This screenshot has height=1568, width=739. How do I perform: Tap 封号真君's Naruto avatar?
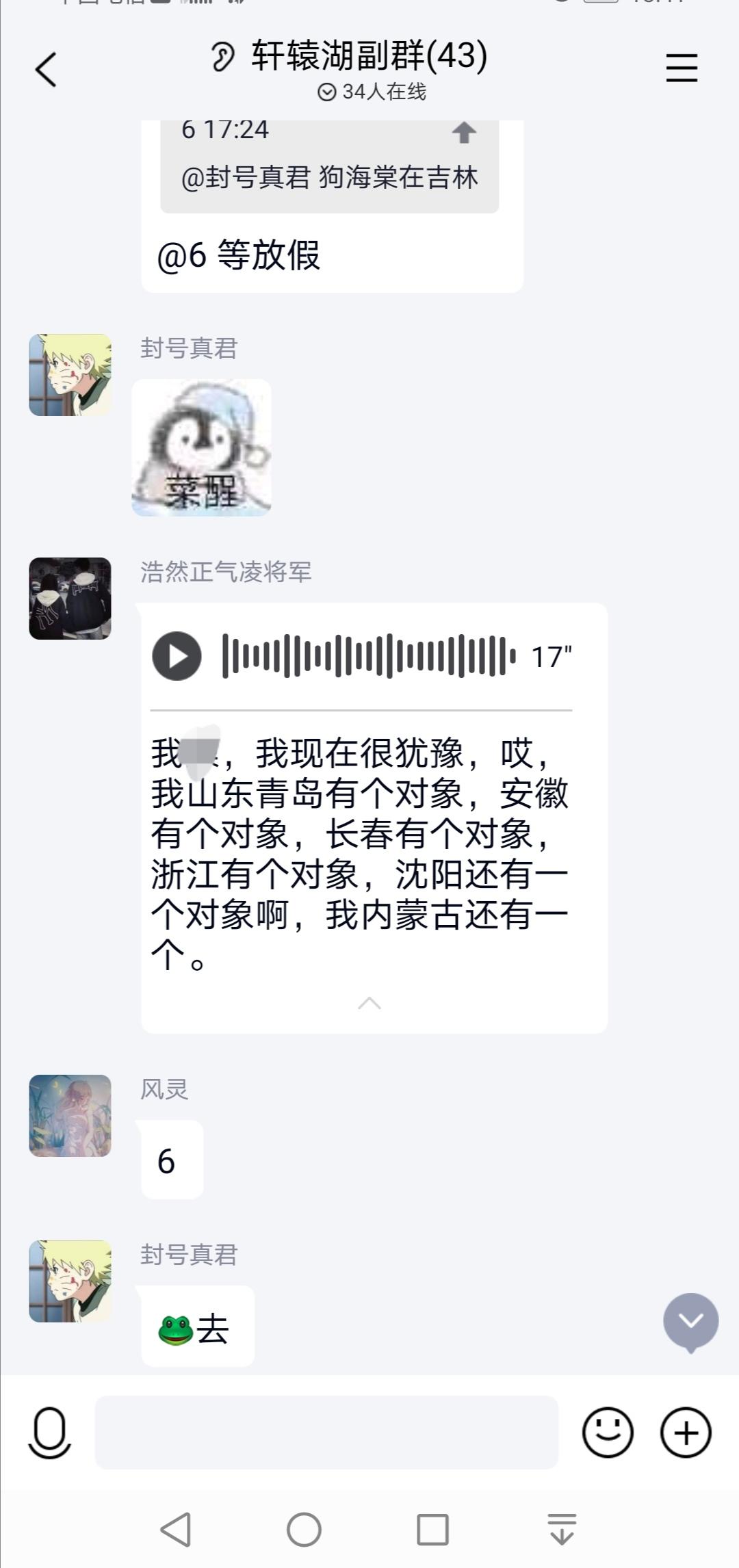[x=69, y=374]
